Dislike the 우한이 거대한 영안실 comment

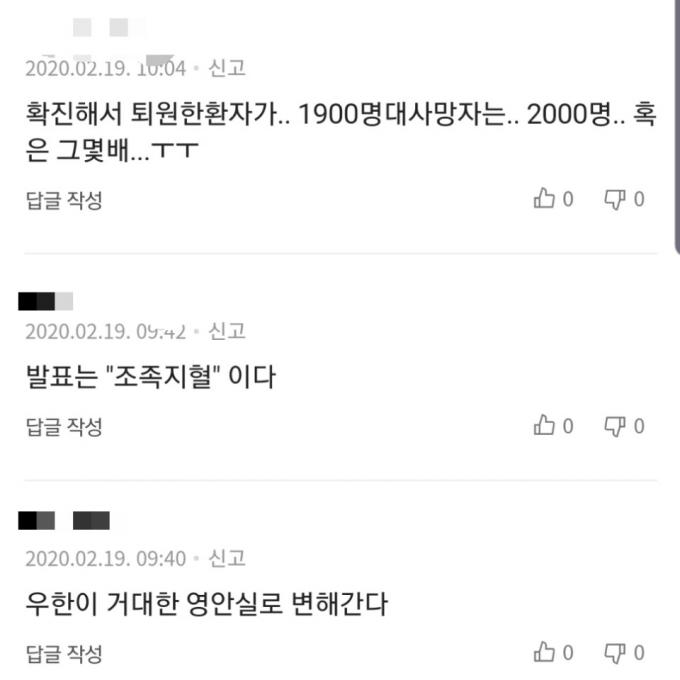[615, 653]
